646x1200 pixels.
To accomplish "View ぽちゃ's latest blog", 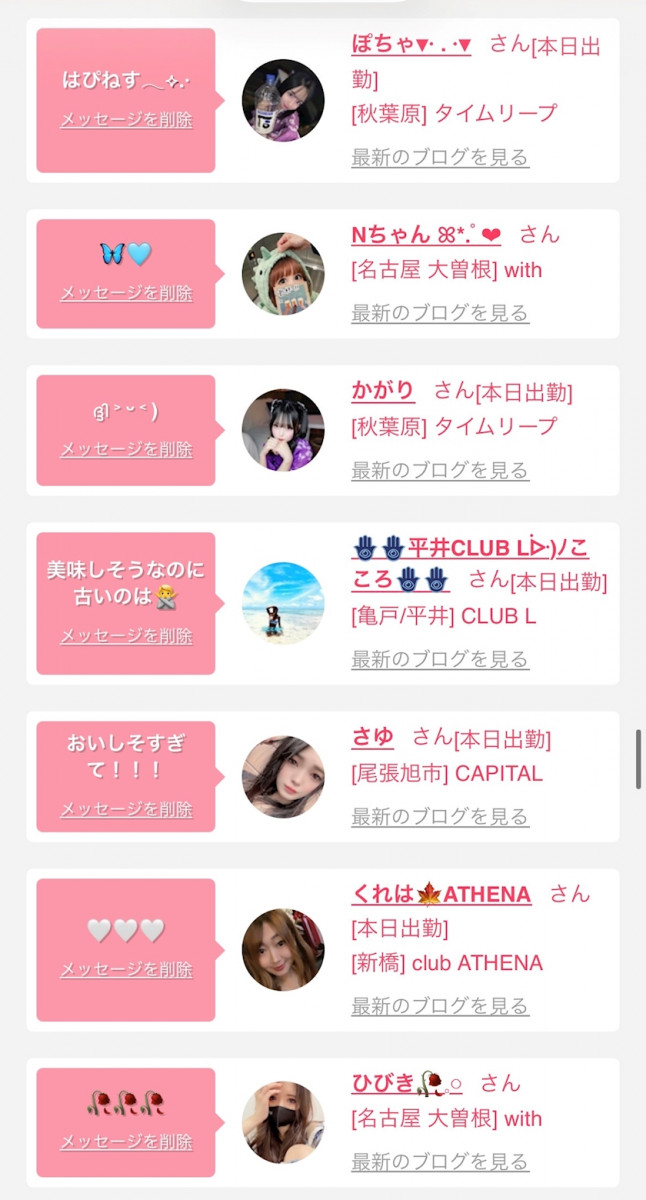I will pos(440,157).
